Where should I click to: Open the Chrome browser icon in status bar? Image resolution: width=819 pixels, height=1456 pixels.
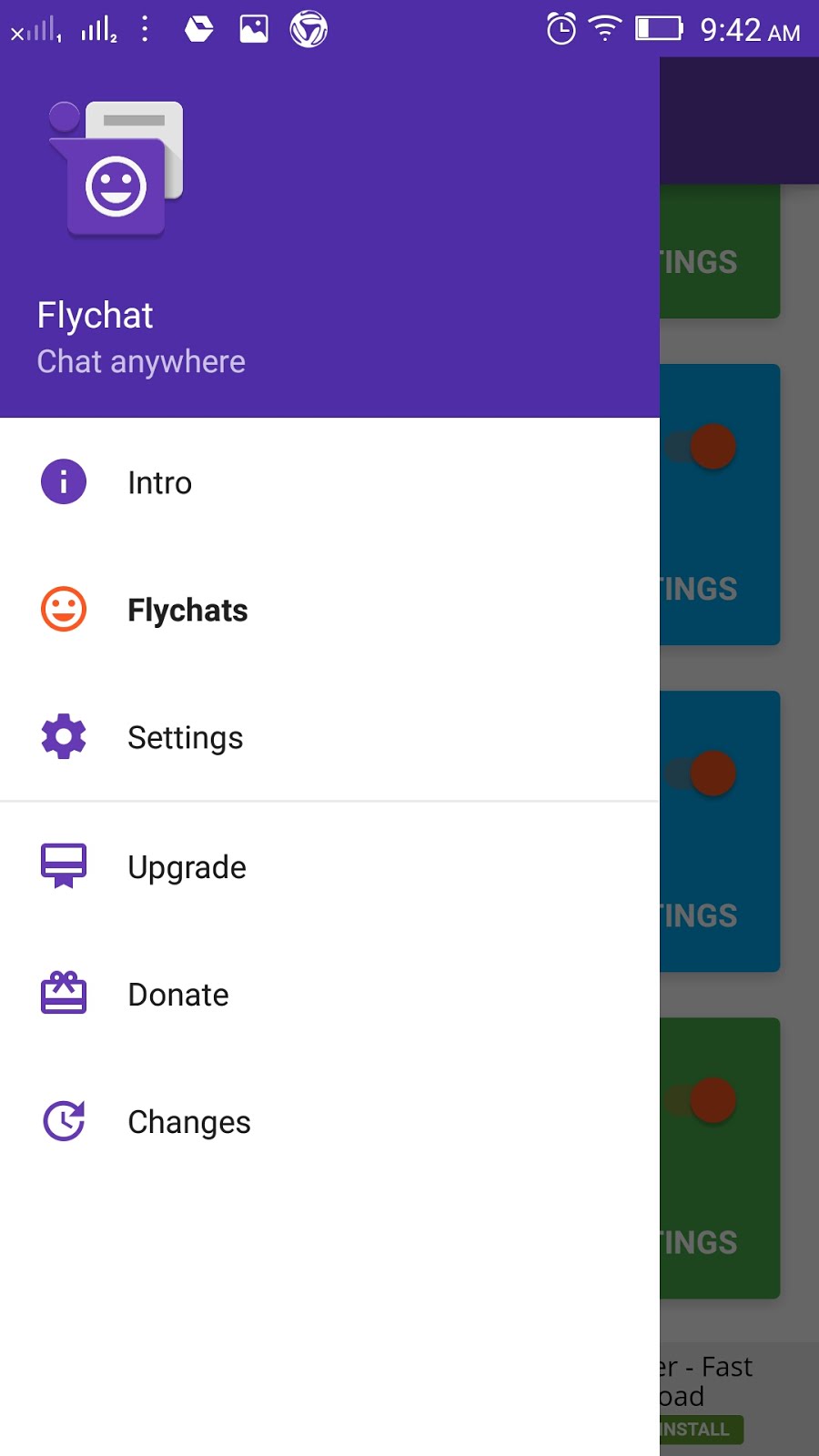click(x=308, y=28)
